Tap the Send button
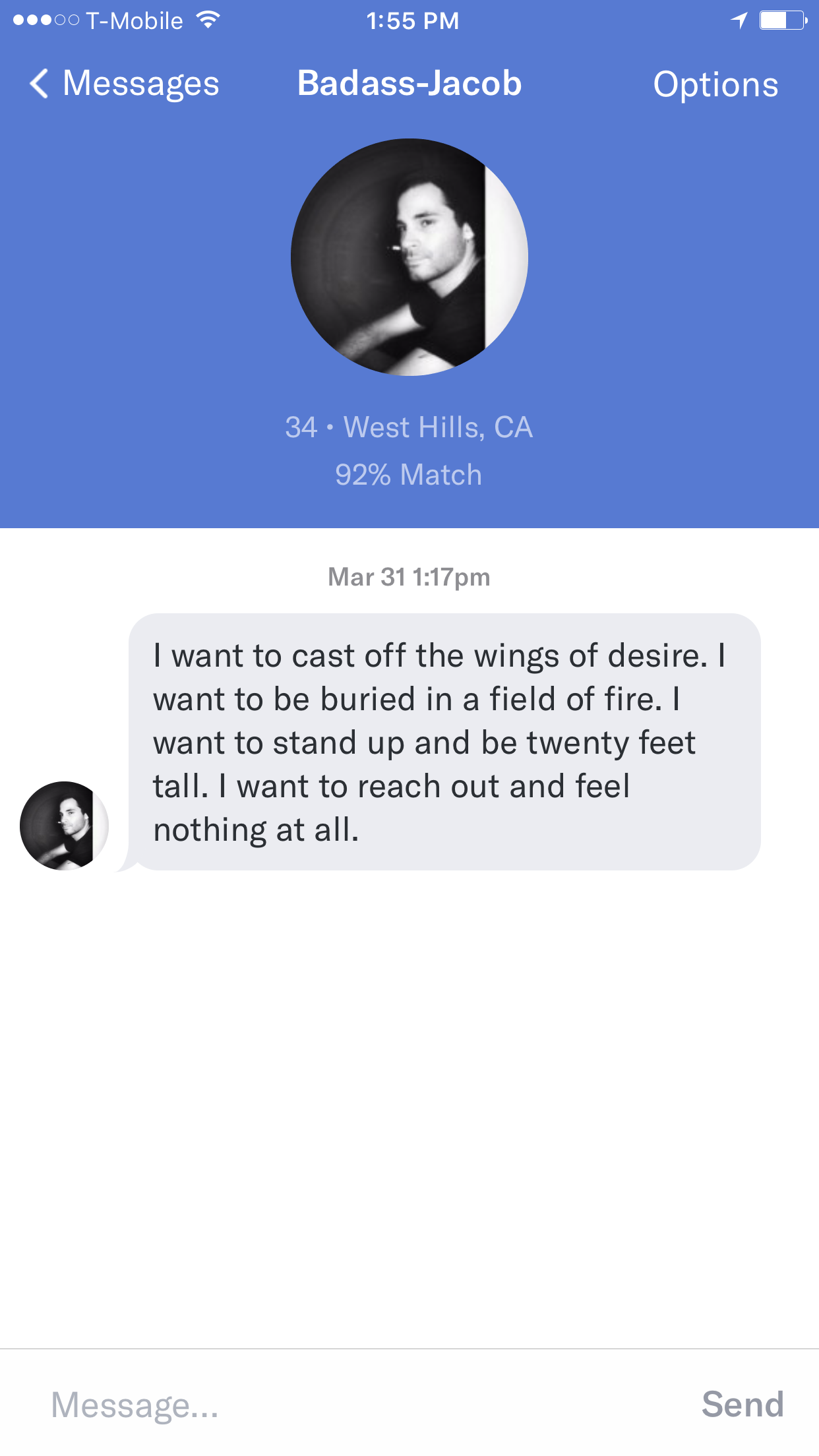 tap(742, 1405)
